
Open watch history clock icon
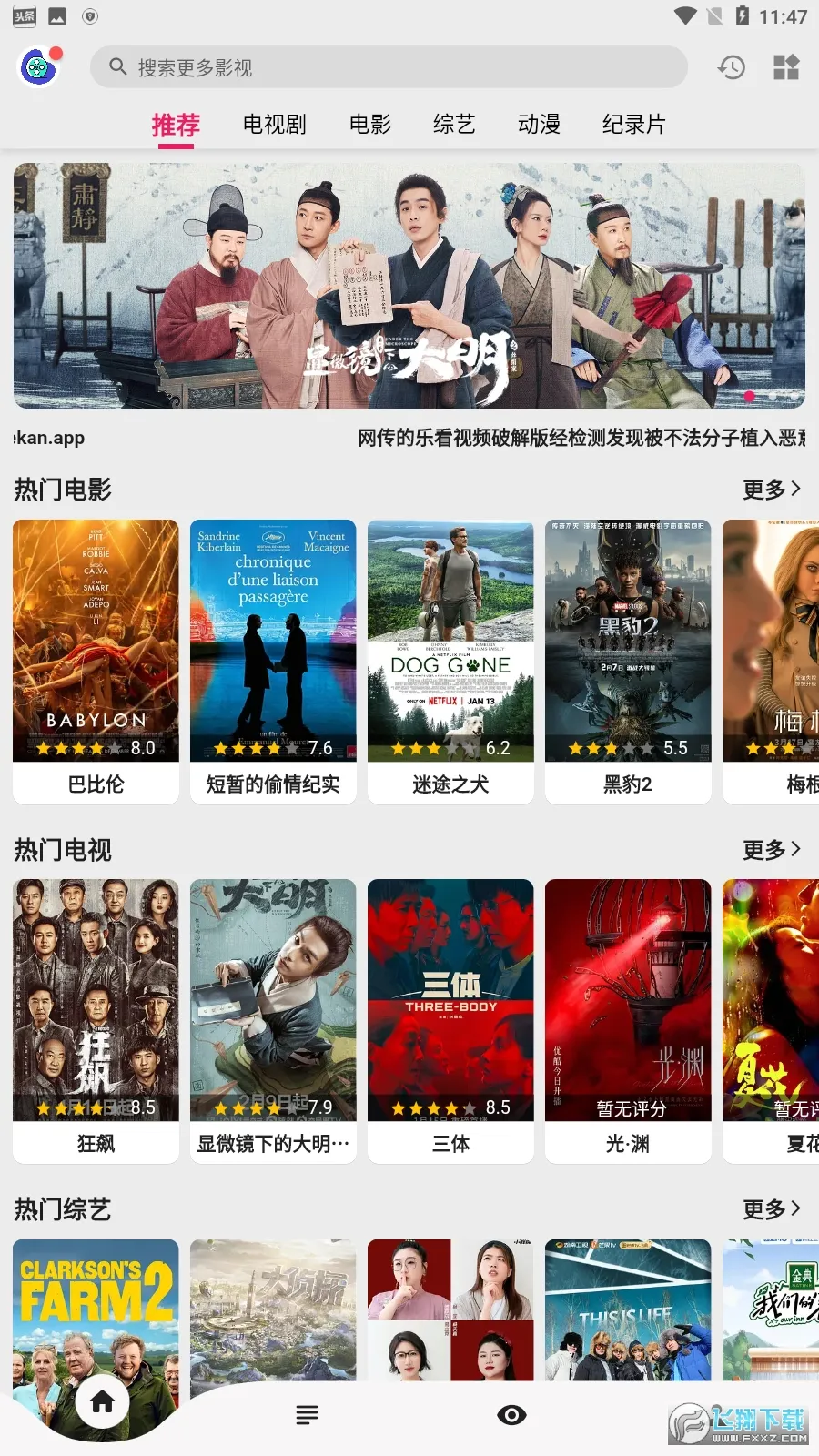[x=732, y=67]
